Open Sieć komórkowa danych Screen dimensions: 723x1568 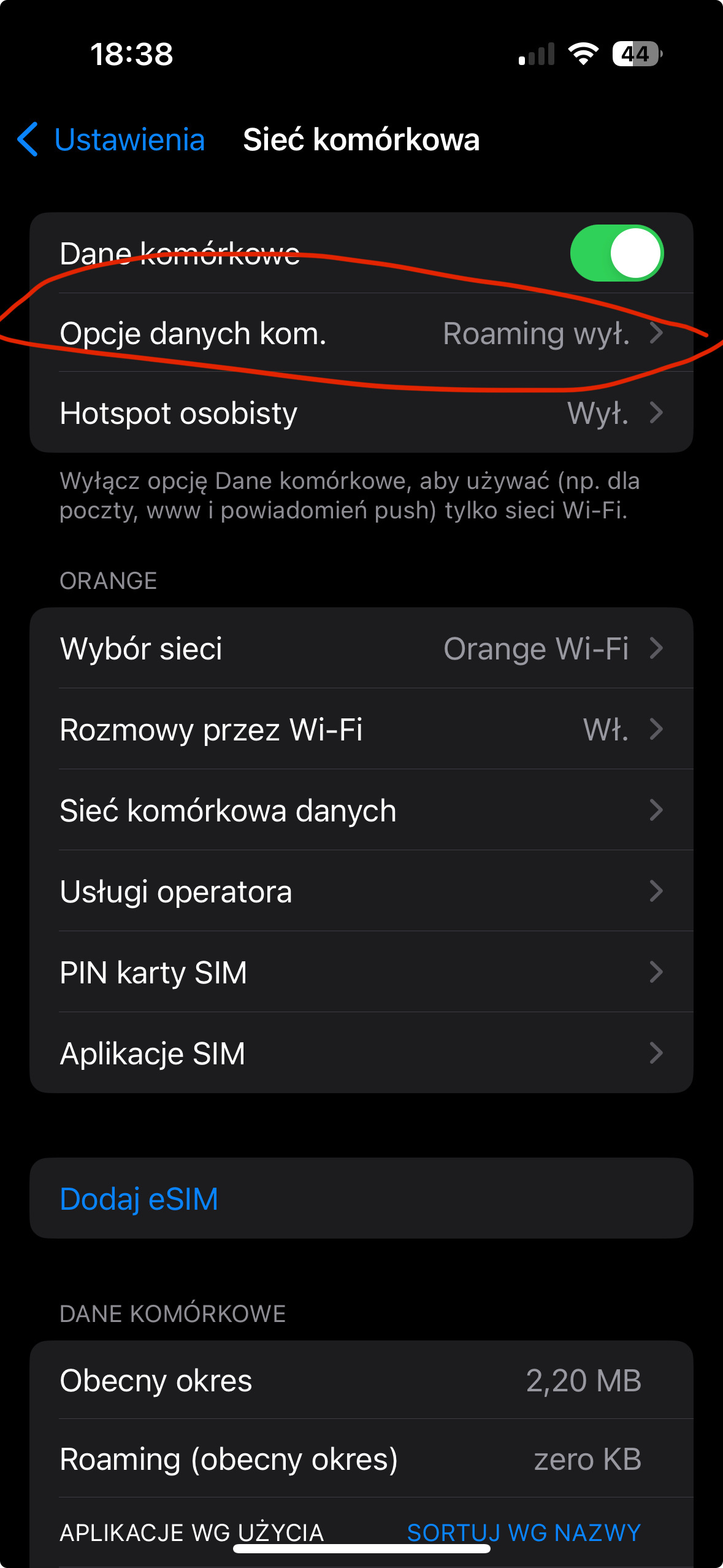(361, 810)
